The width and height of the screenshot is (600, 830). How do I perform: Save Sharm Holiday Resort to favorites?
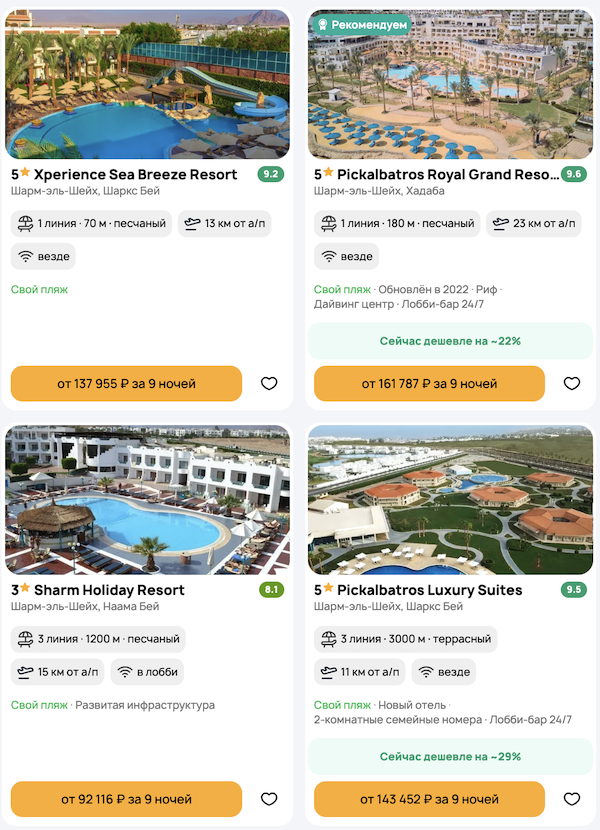point(269,799)
